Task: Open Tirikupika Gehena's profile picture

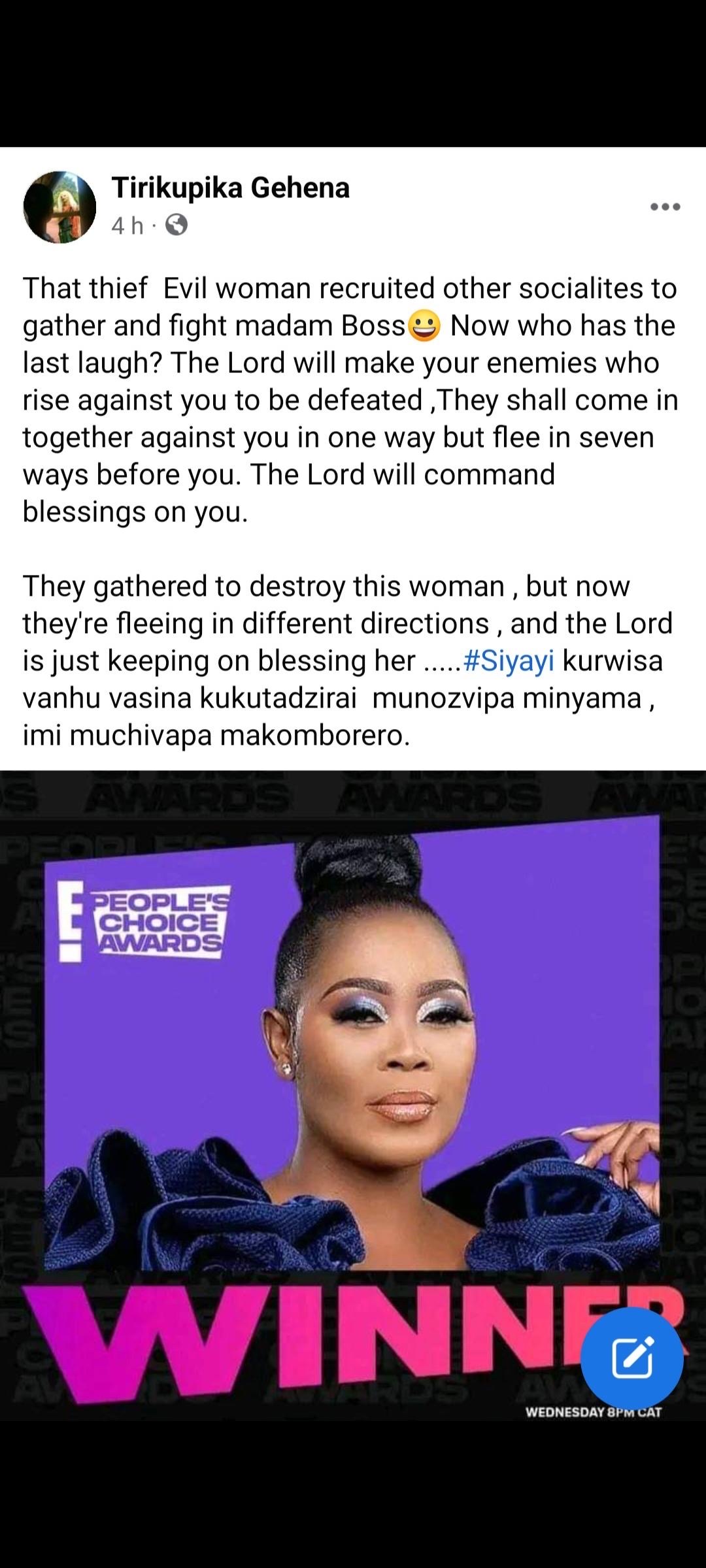Action: click(x=59, y=207)
